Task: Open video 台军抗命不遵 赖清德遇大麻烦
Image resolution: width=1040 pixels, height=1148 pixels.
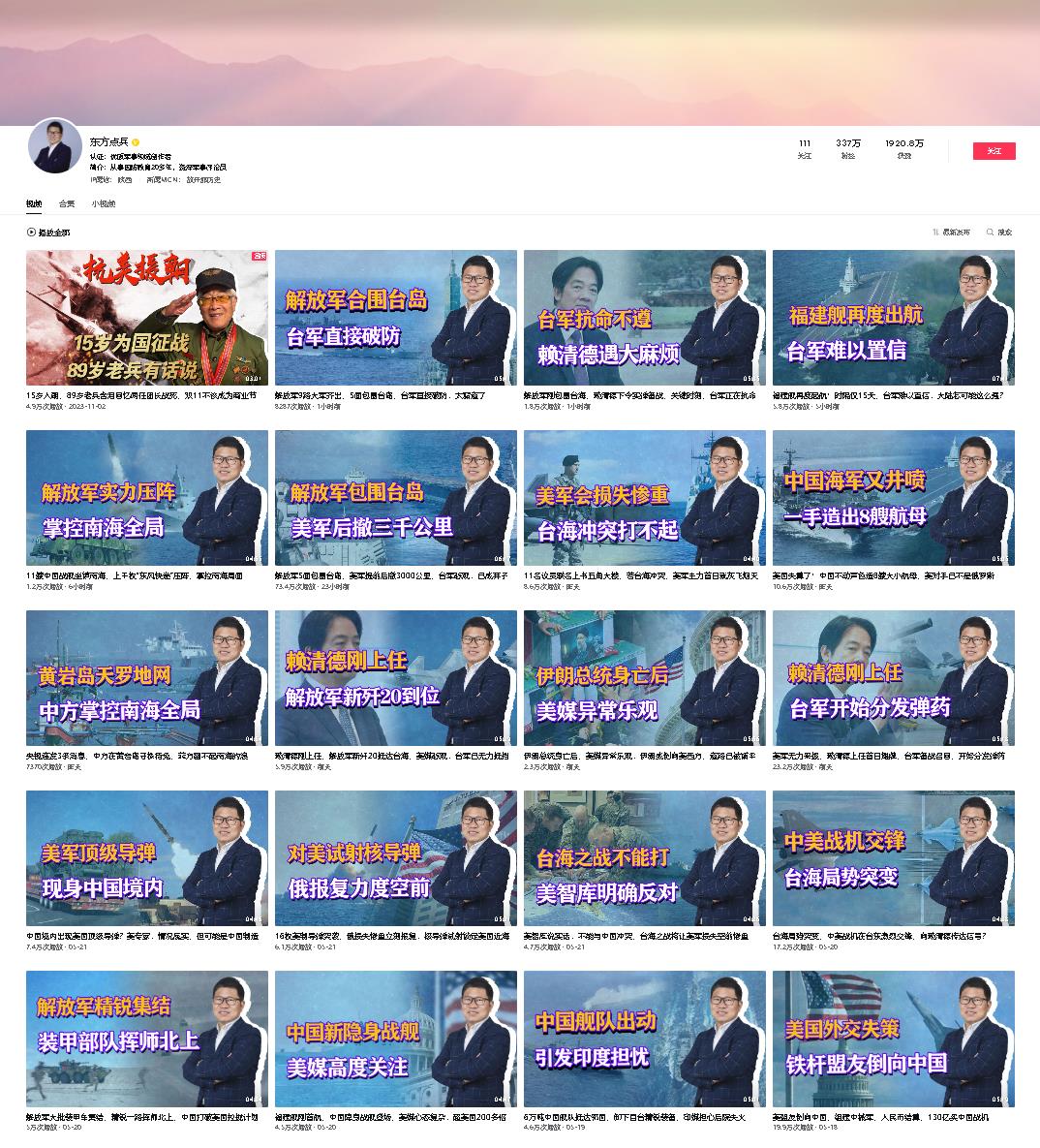Action: tap(644, 318)
